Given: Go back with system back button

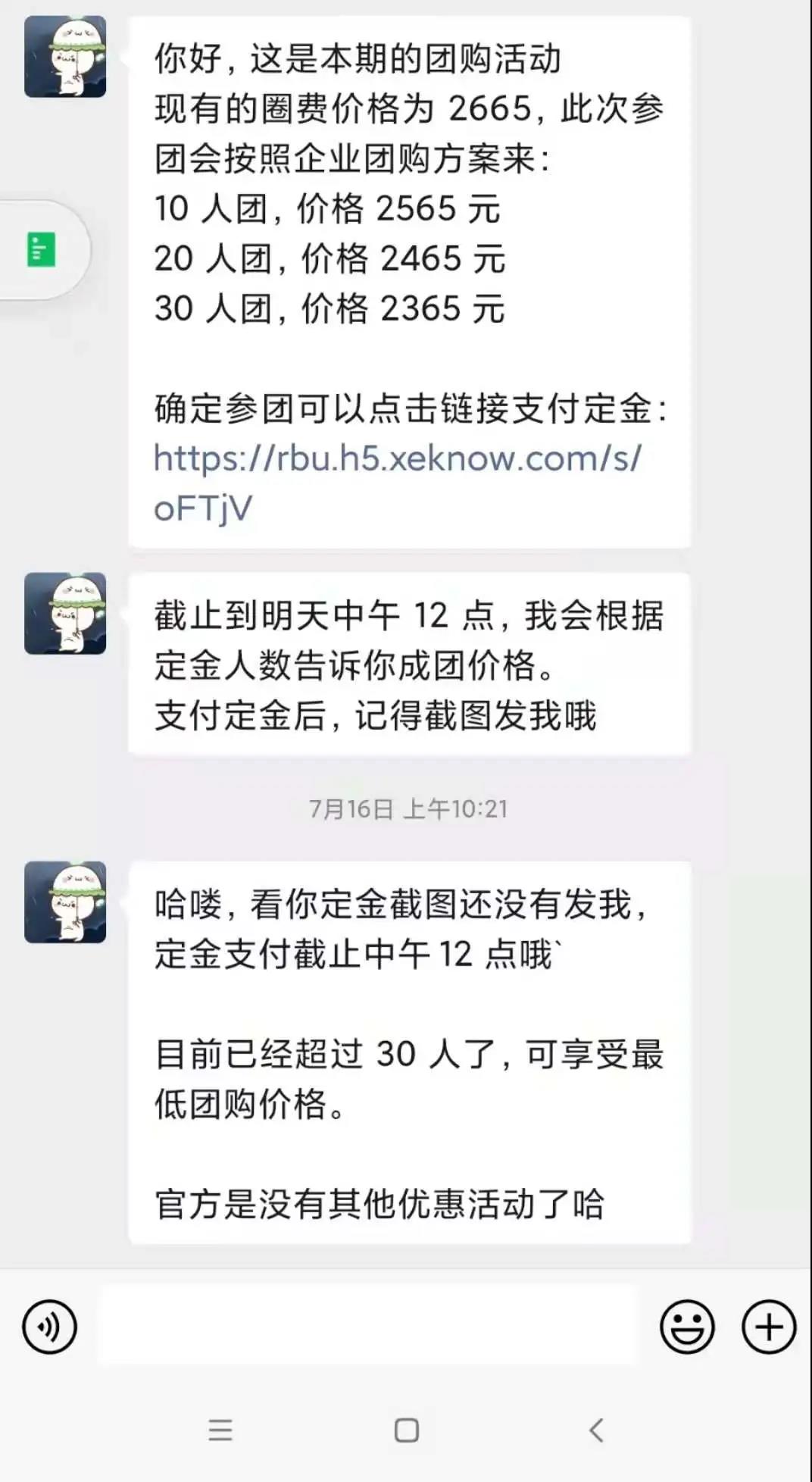Looking at the screenshot, I should tap(596, 1430).
